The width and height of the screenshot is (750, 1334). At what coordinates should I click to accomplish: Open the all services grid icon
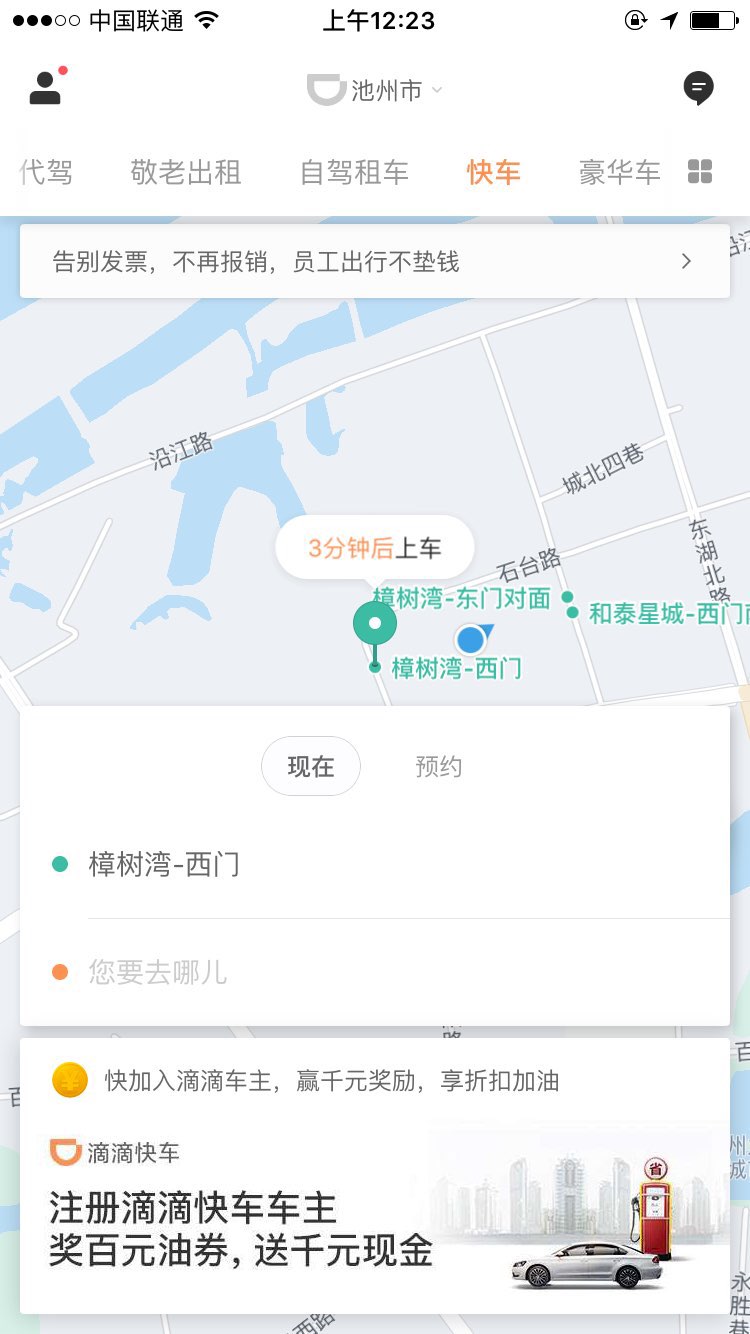[700, 172]
